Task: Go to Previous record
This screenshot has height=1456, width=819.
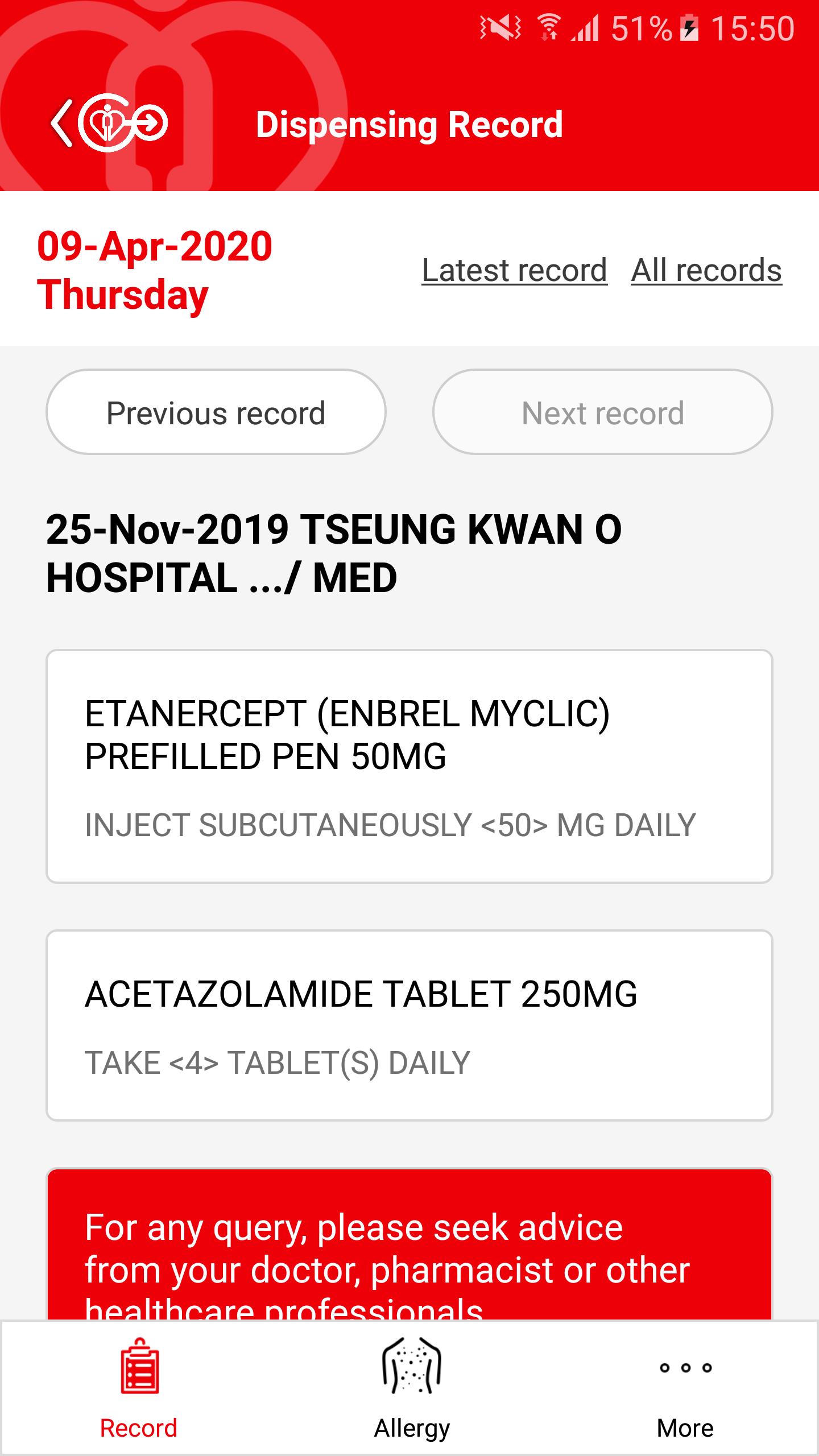Action: pos(216,412)
